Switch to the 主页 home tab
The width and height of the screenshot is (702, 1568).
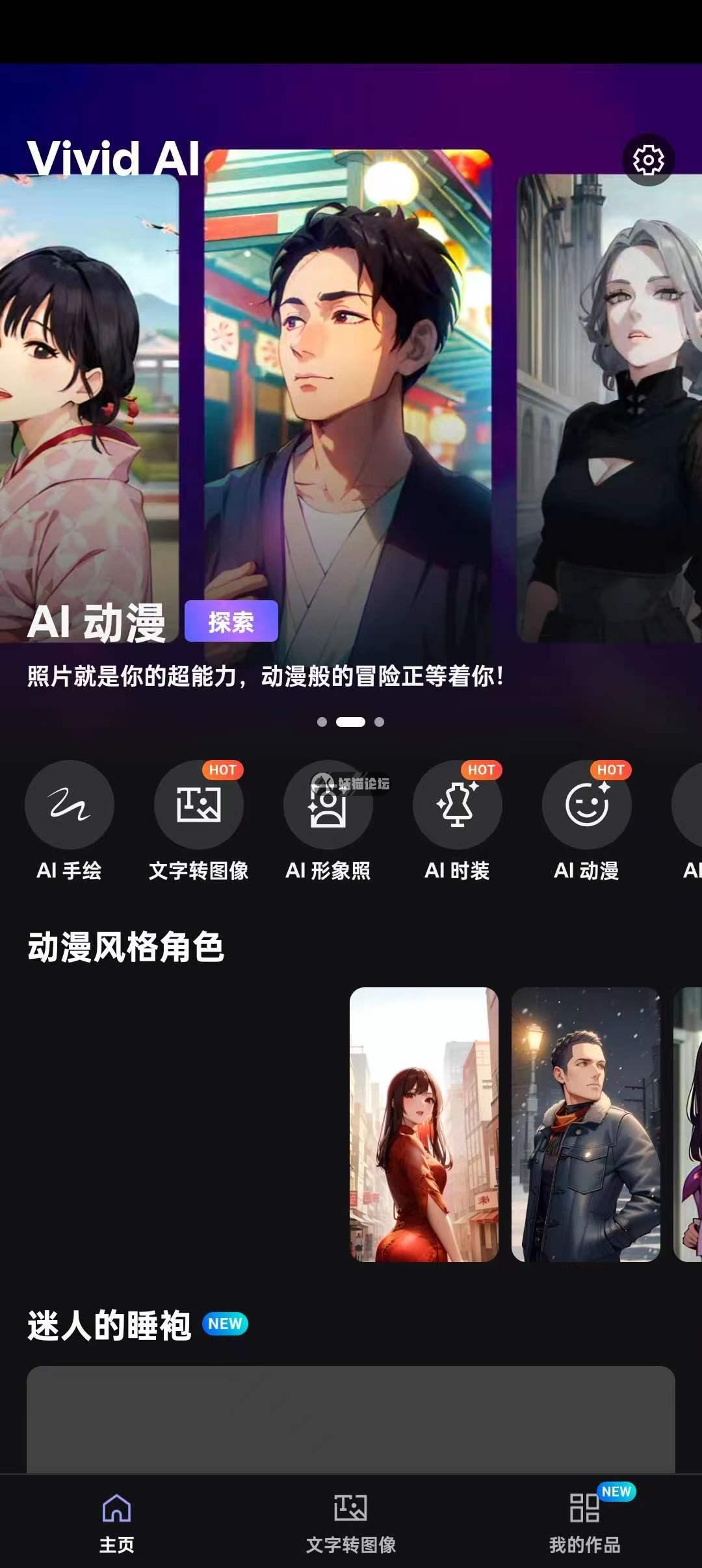(117, 1521)
